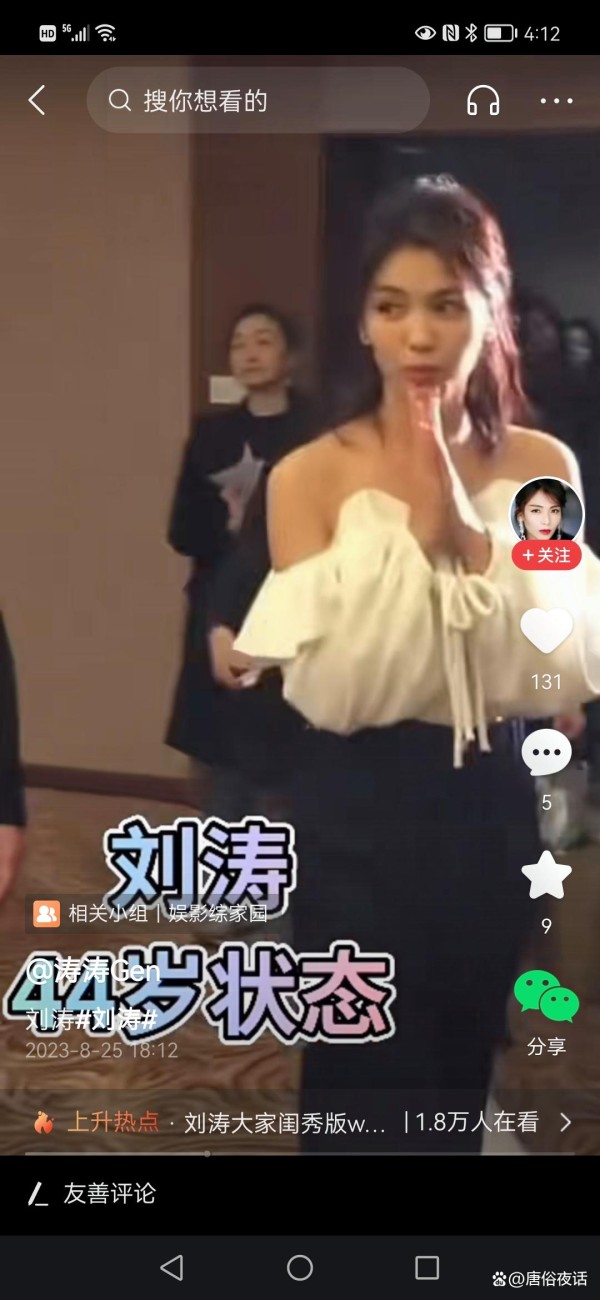
Task: Favorite the video with the star
Action: coord(546,876)
